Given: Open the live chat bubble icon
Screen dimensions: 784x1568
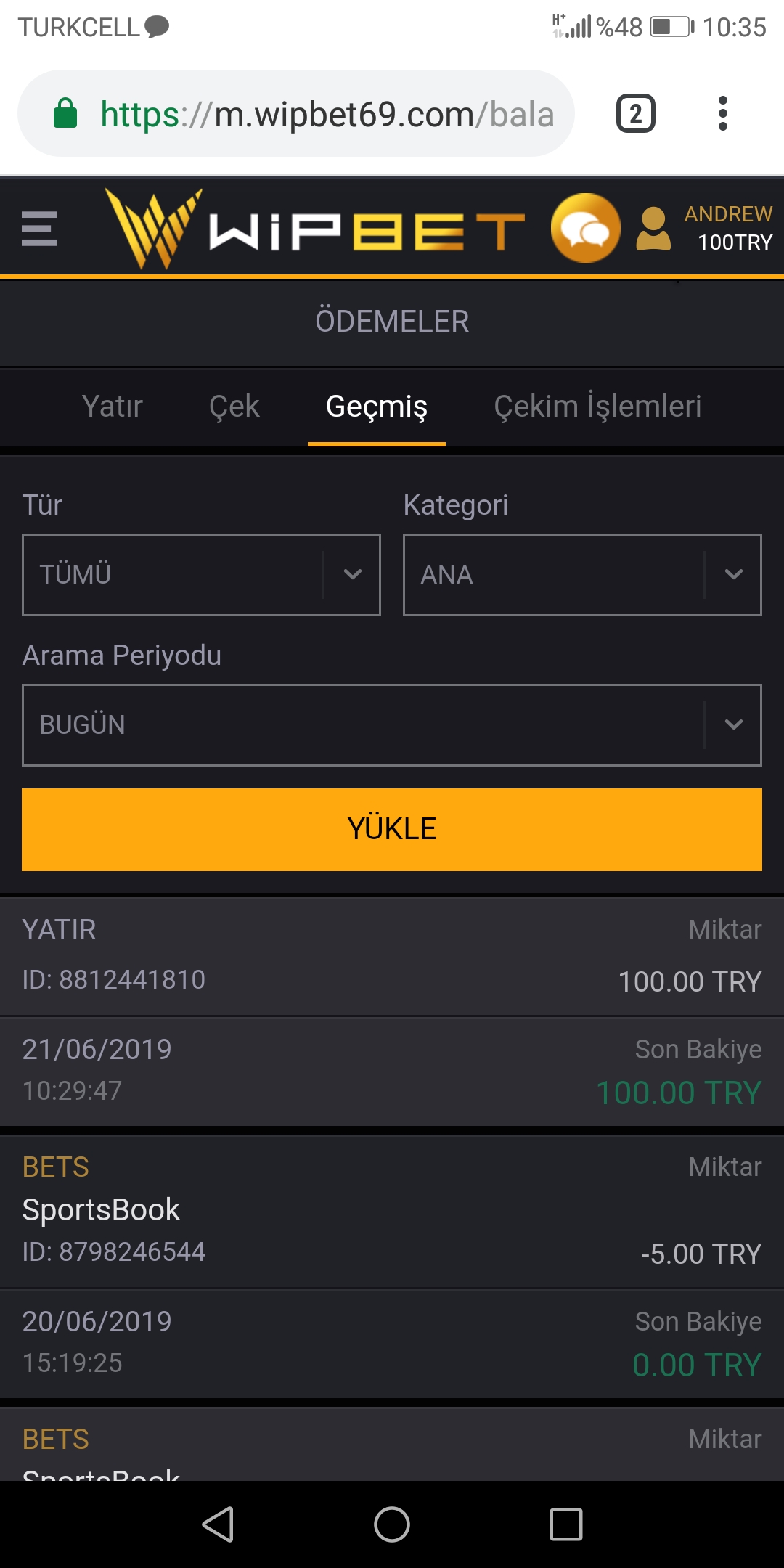Looking at the screenshot, I should click(x=586, y=228).
